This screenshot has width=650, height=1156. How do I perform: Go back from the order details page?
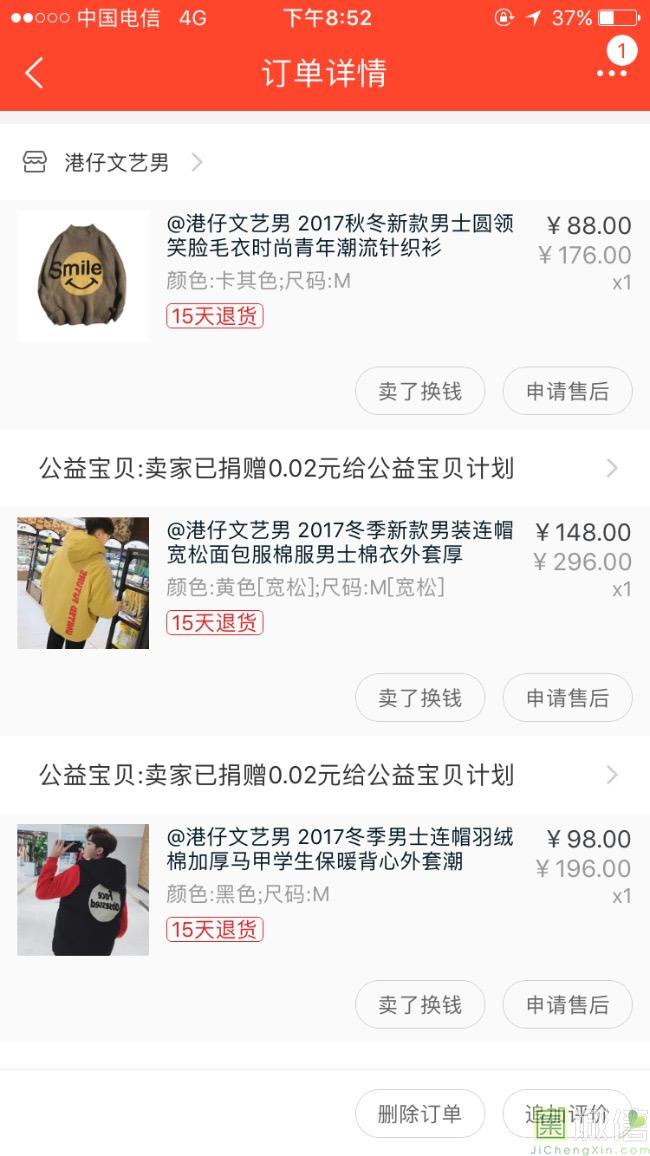[x=34, y=73]
